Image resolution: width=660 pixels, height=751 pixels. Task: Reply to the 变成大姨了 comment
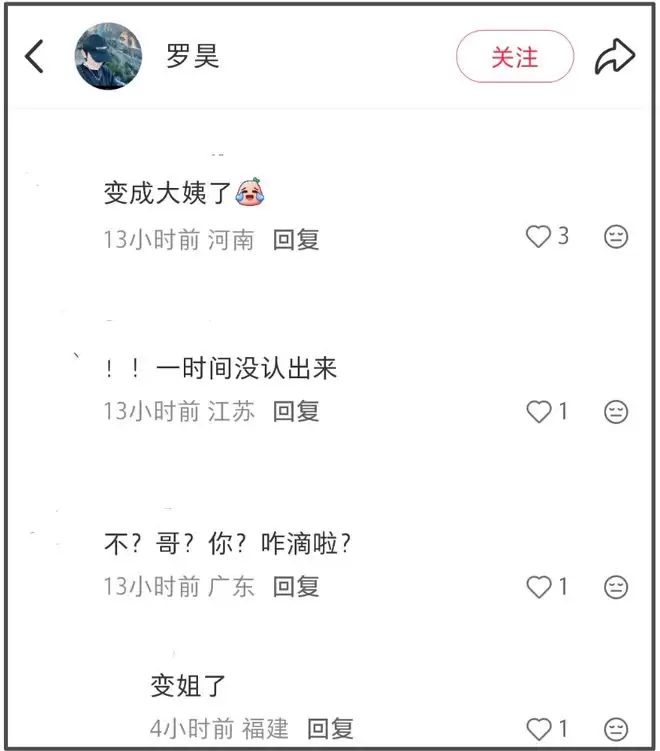coord(296,240)
